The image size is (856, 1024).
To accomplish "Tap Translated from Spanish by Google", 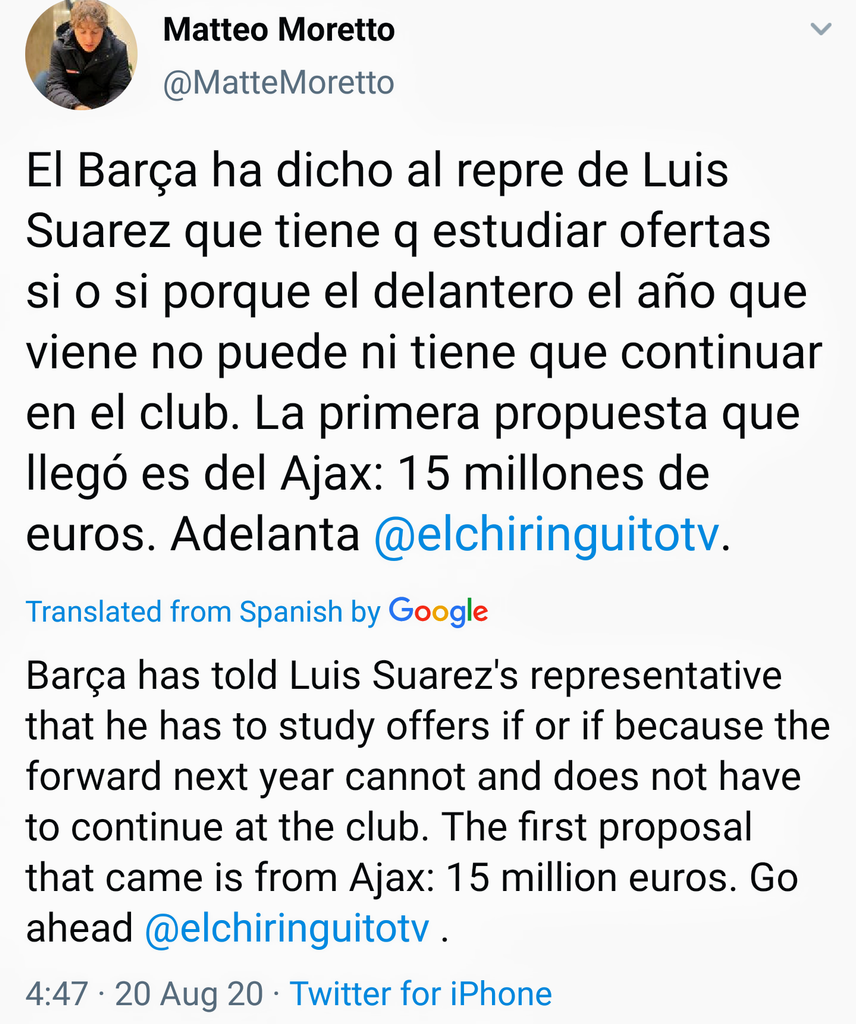I will [x=256, y=611].
